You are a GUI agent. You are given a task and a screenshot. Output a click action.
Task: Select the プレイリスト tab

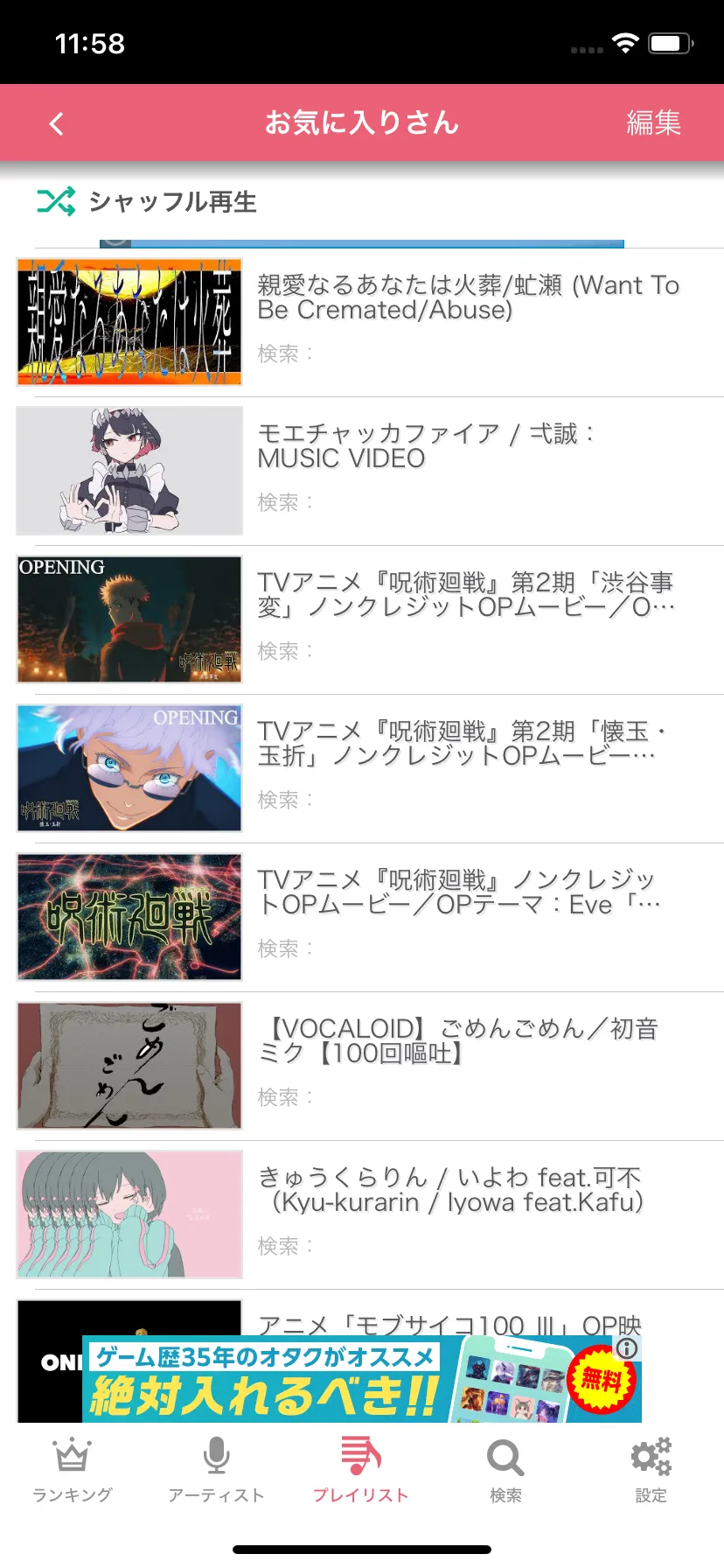click(x=361, y=1470)
